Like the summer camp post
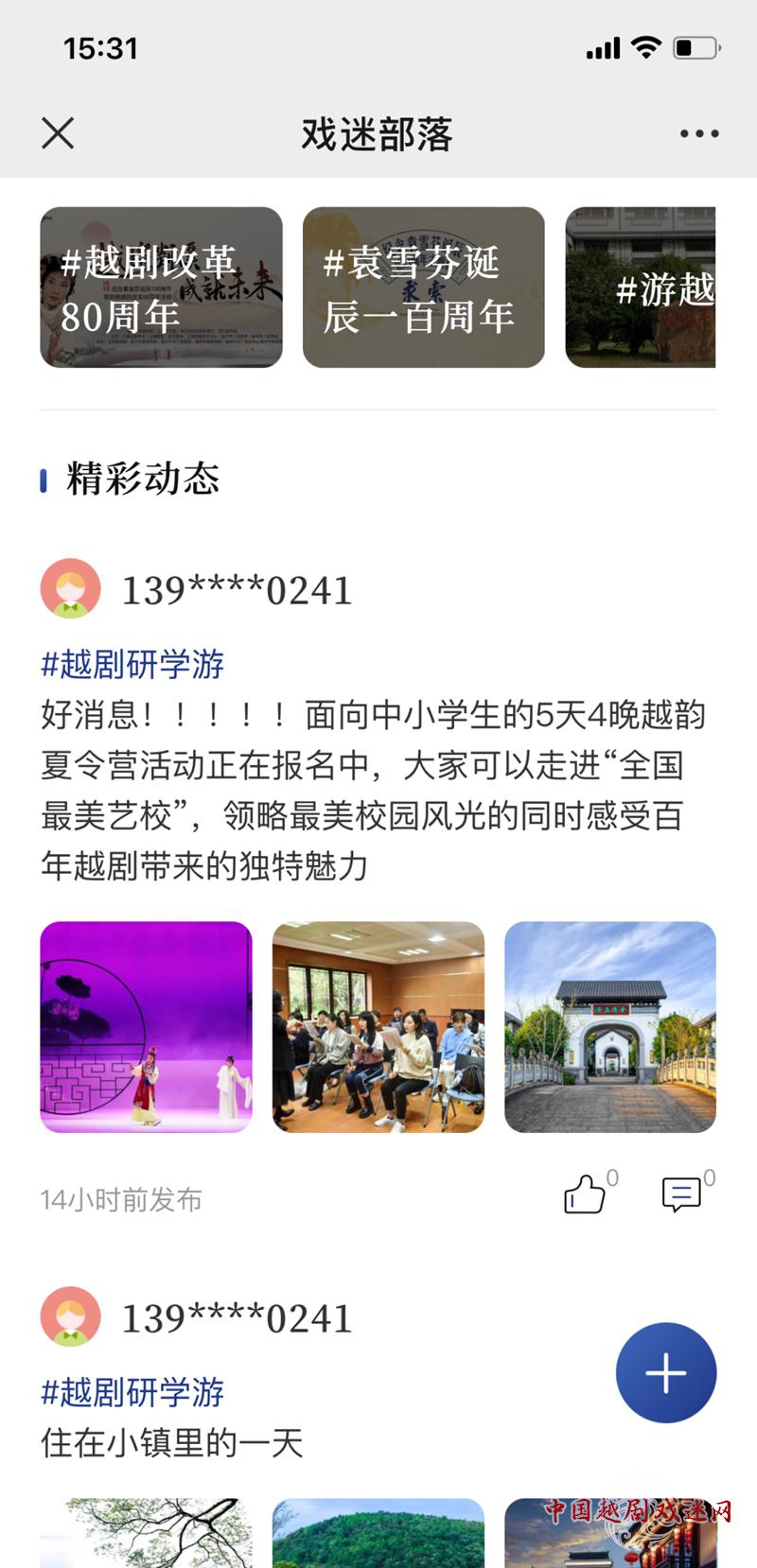The width and height of the screenshot is (757, 1568). [x=585, y=1194]
